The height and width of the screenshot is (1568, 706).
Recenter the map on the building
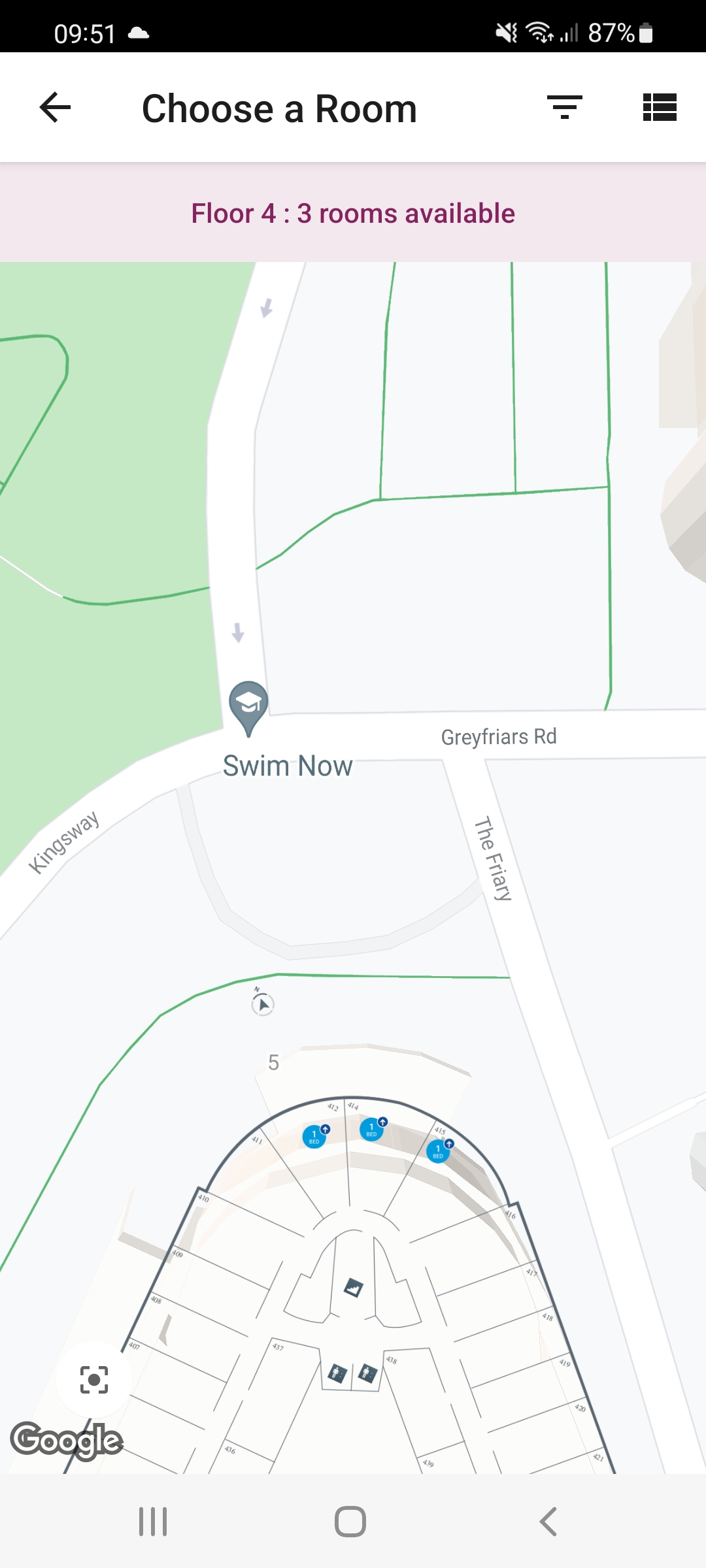94,1380
